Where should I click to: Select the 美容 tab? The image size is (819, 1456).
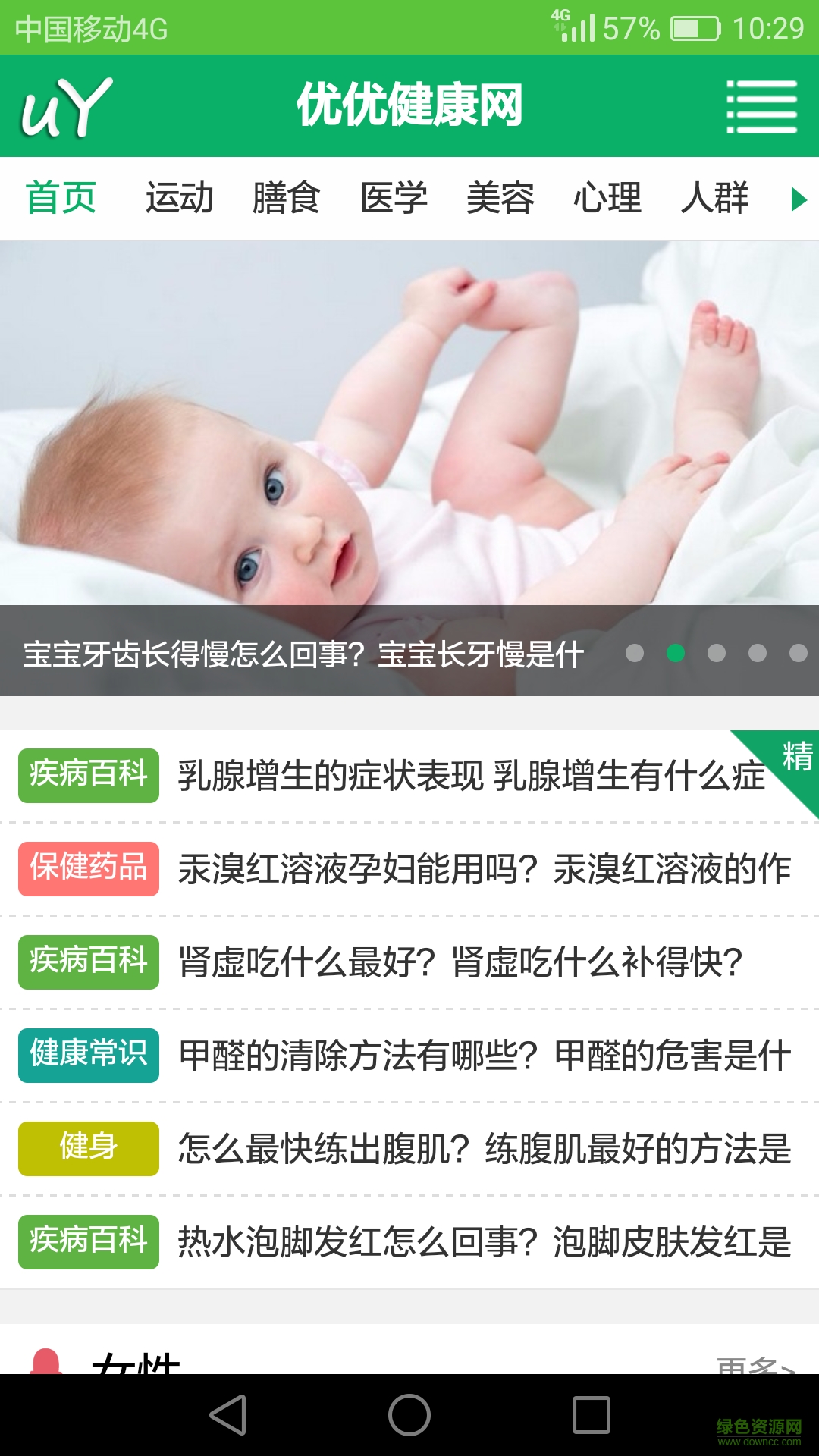tap(500, 199)
